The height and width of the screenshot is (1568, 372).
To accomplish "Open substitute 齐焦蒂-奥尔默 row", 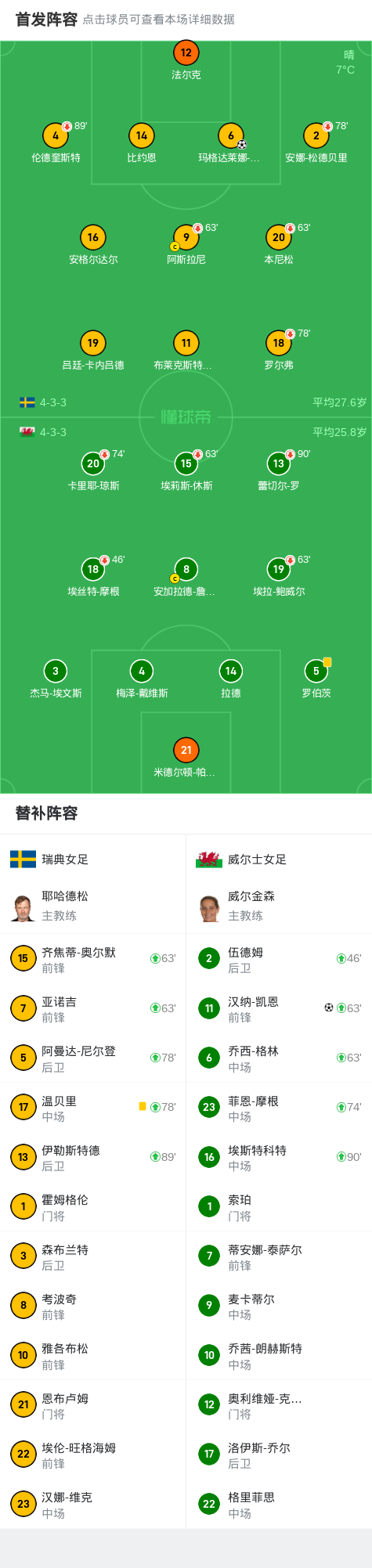I will (93, 959).
